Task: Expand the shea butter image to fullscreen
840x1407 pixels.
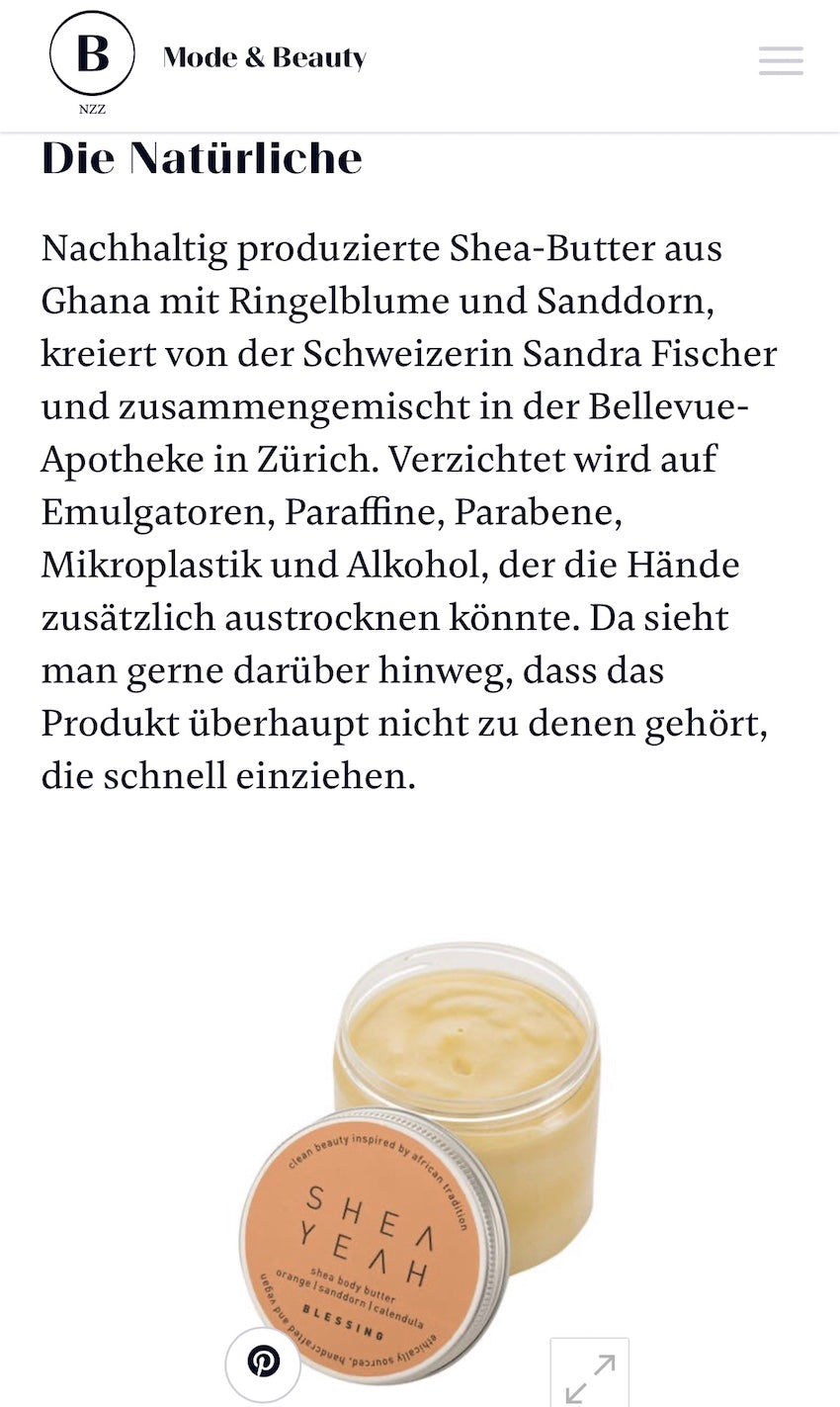Action: [589, 1374]
